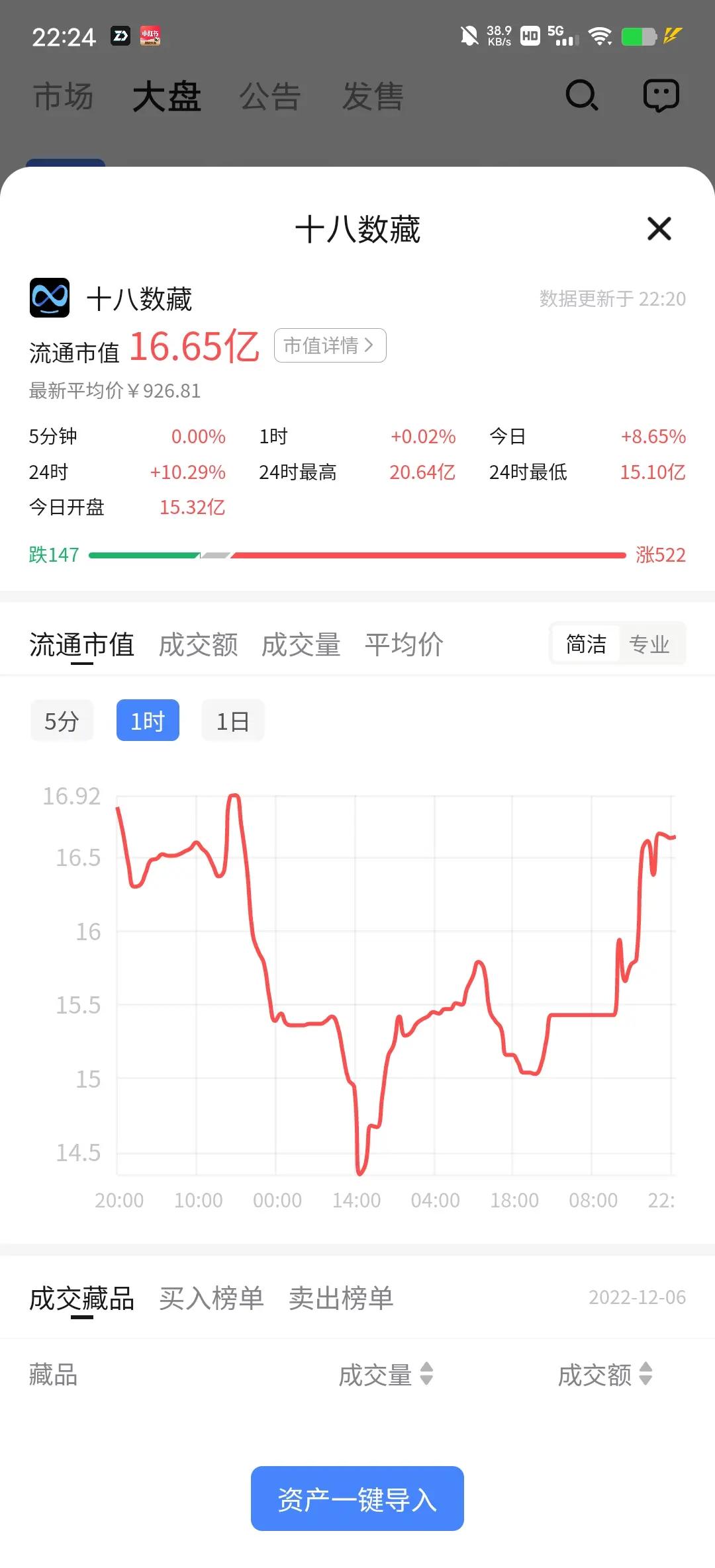Select 市场 in the top navigation

[x=64, y=96]
